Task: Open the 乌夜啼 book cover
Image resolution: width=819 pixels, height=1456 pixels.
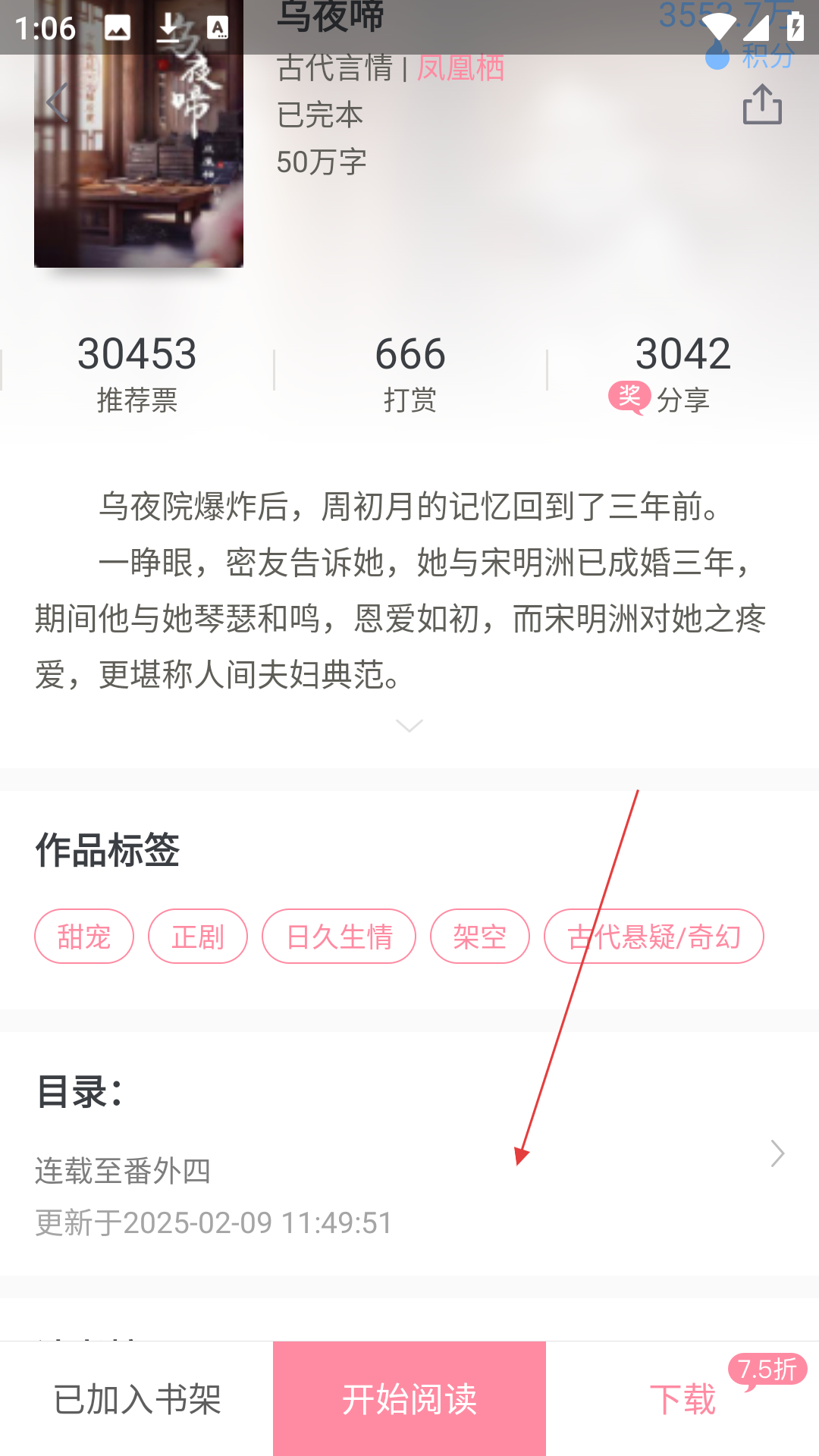Action: (x=139, y=152)
